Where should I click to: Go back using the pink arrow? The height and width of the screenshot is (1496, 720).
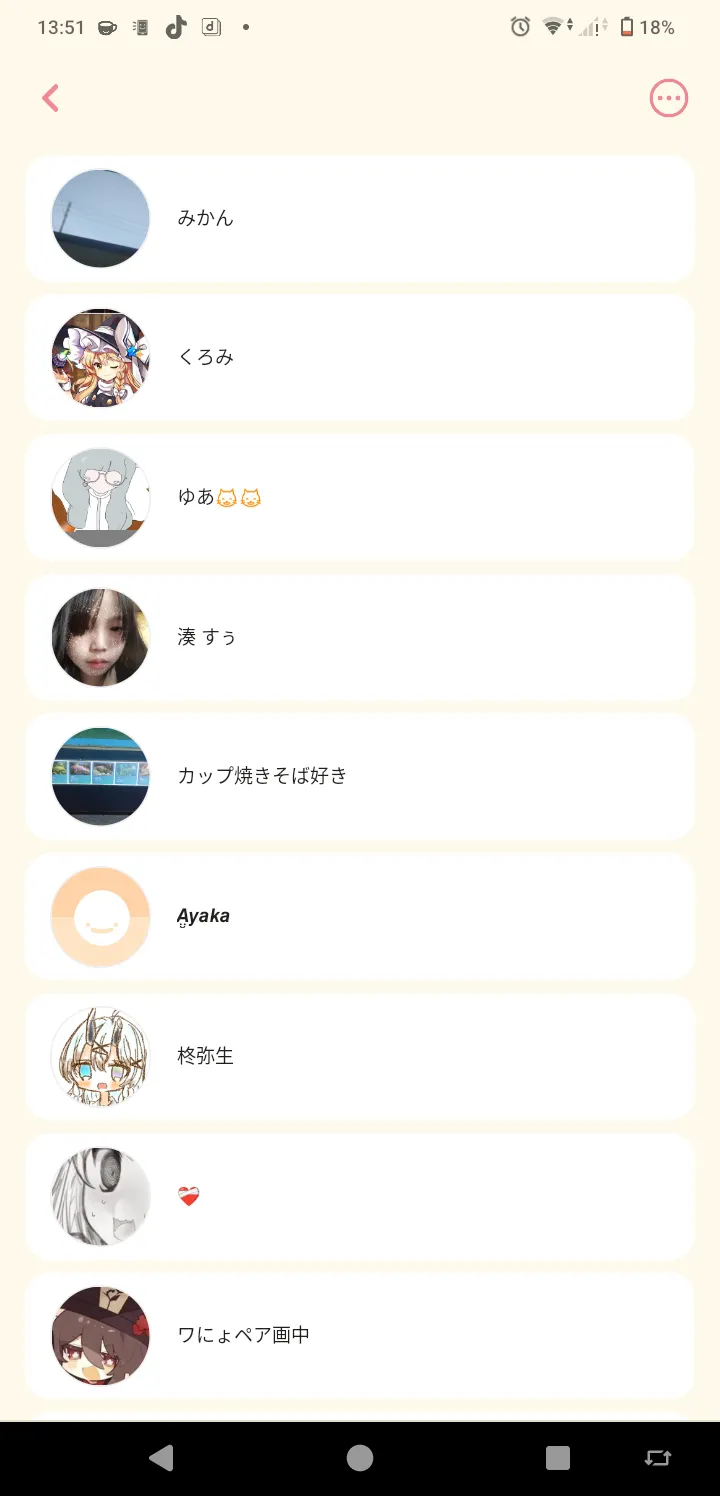[51, 98]
